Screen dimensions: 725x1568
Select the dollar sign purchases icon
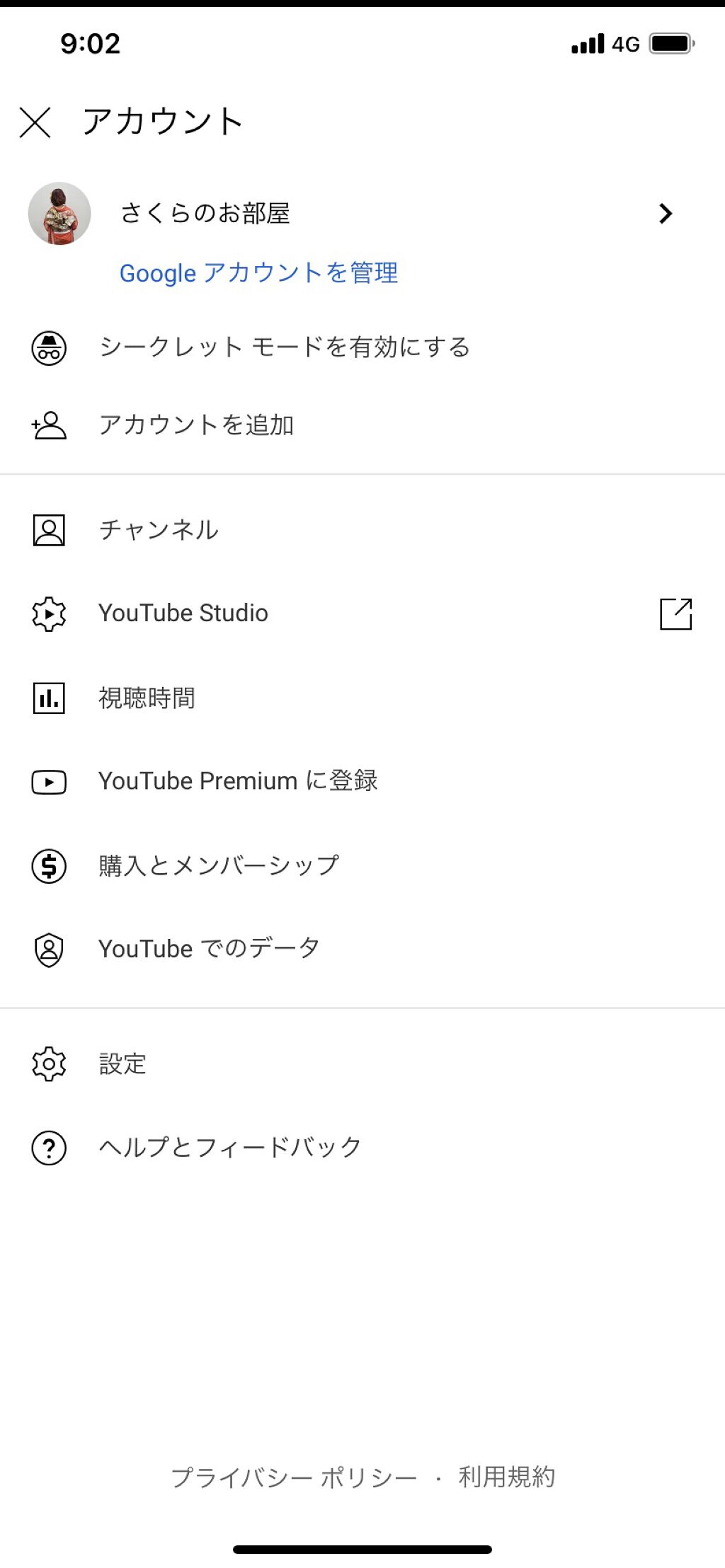(47, 864)
